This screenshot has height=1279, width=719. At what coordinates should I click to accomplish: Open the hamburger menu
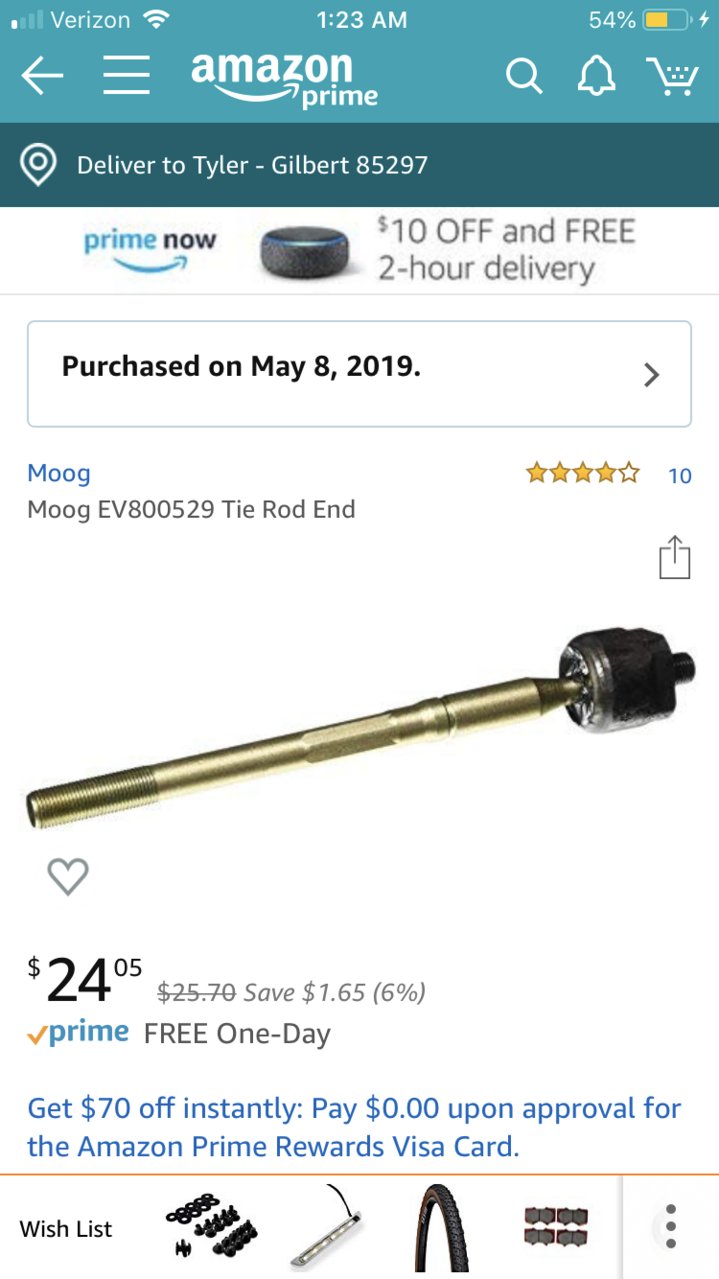click(x=126, y=76)
